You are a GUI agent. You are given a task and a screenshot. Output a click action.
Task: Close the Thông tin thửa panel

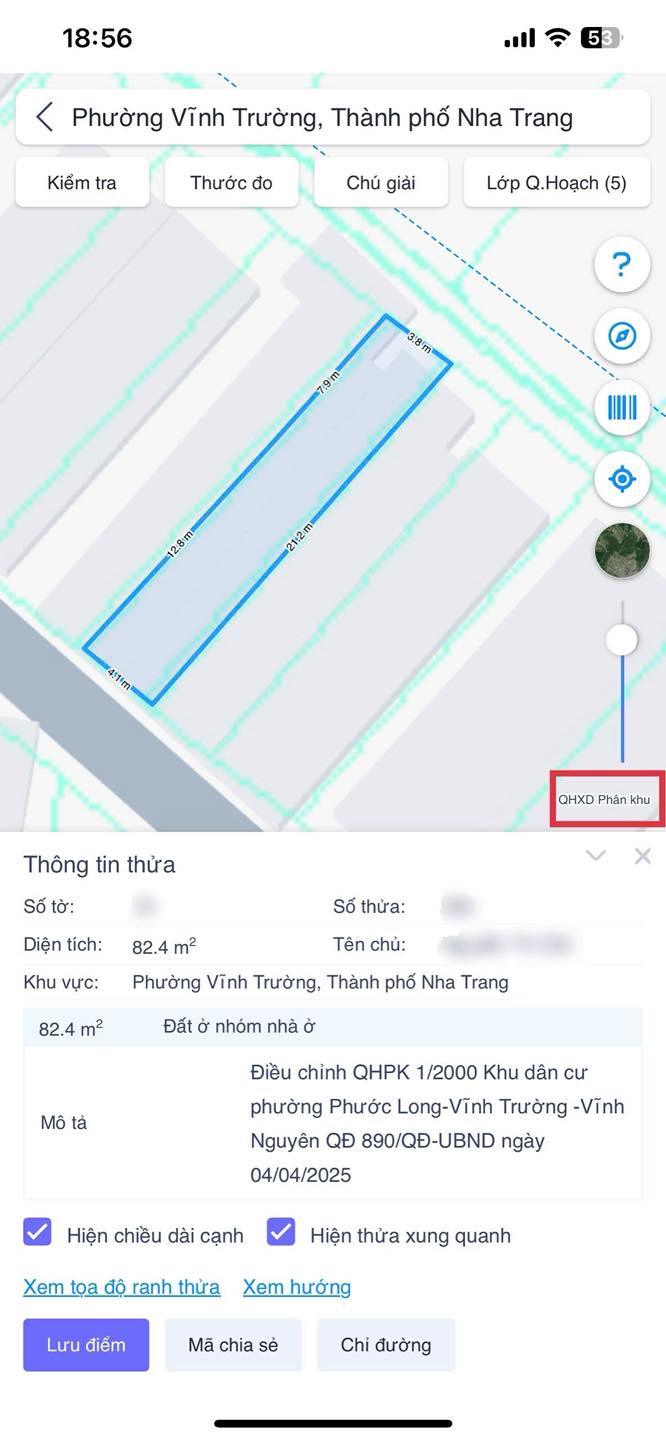pos(643,856)
